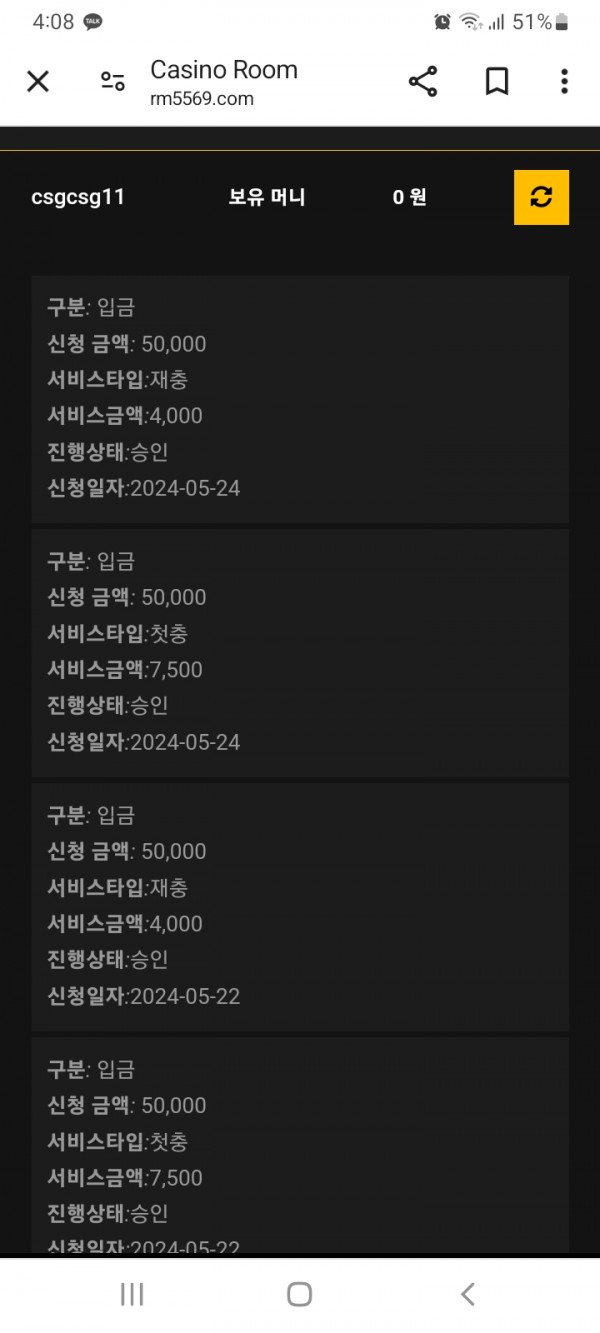Share this page
Viewport: 600px width, 1333px height.
pos(423,82)
